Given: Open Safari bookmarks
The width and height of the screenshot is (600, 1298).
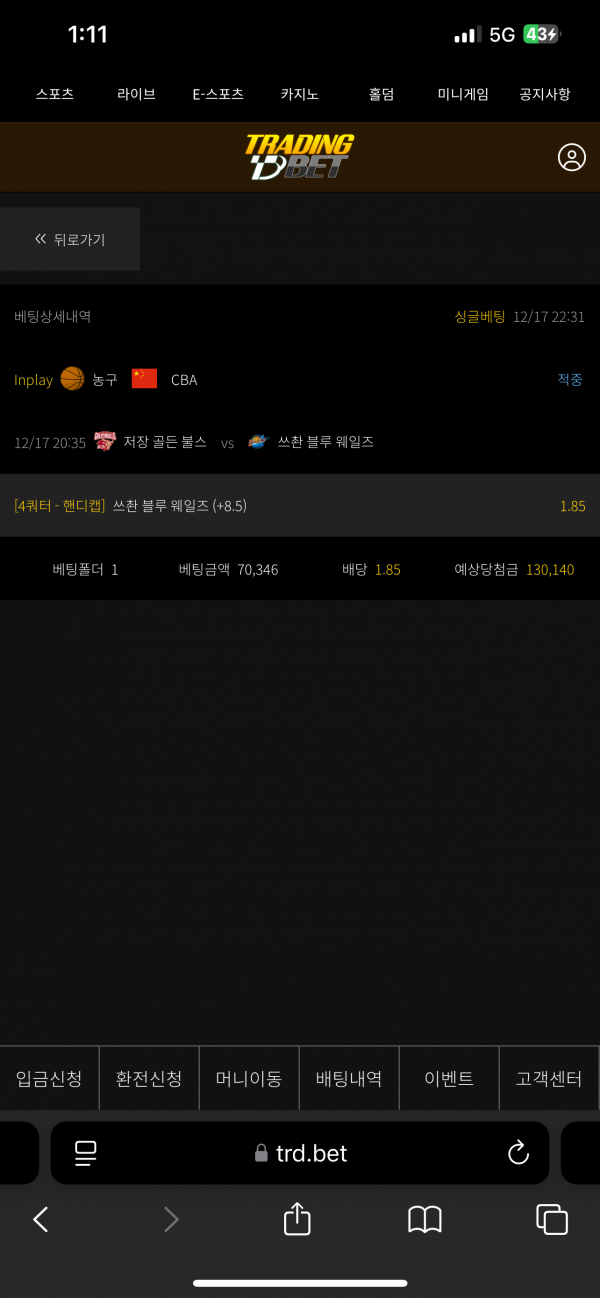Looking at the screenshot, I should point(425,1219).
